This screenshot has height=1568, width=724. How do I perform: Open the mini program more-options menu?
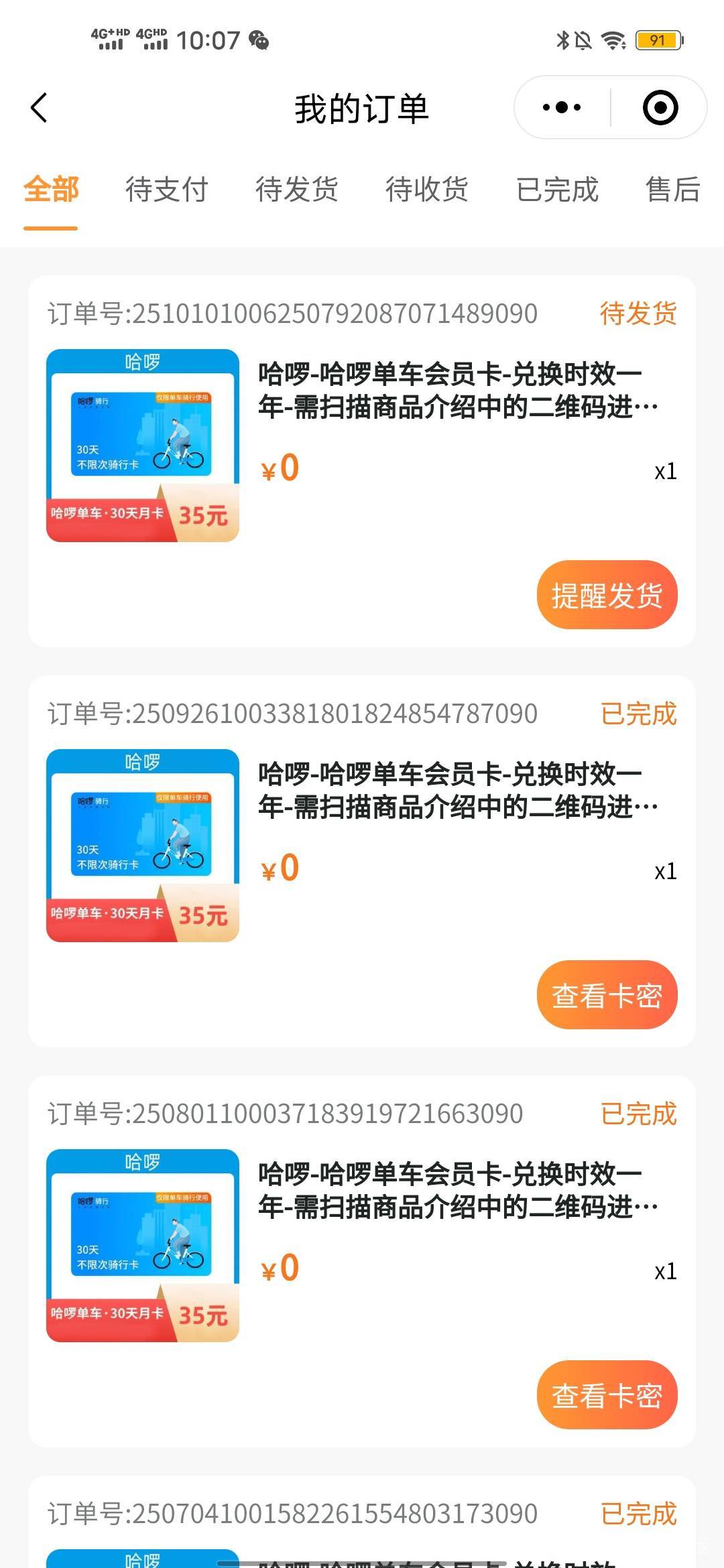562,107
